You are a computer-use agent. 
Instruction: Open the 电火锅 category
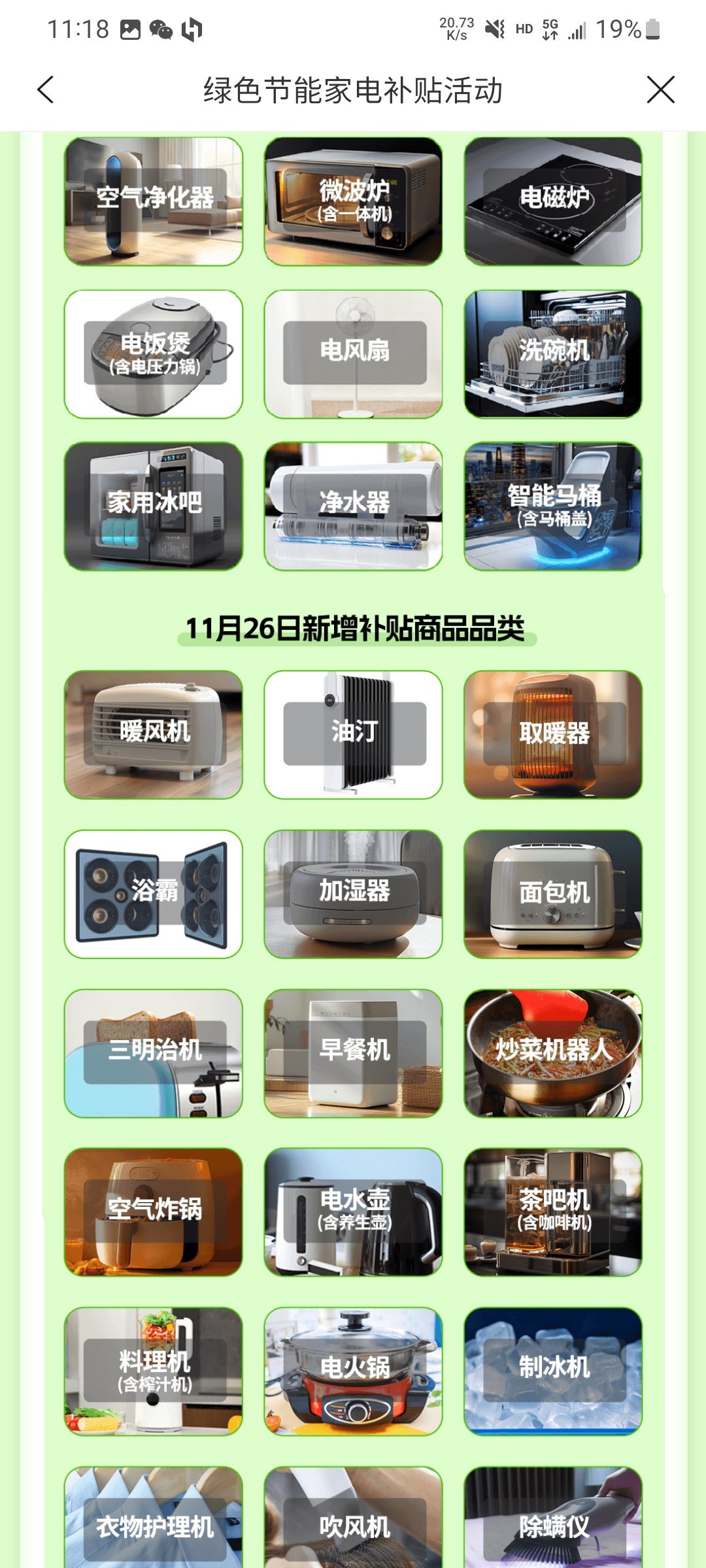pos(354,1371)
